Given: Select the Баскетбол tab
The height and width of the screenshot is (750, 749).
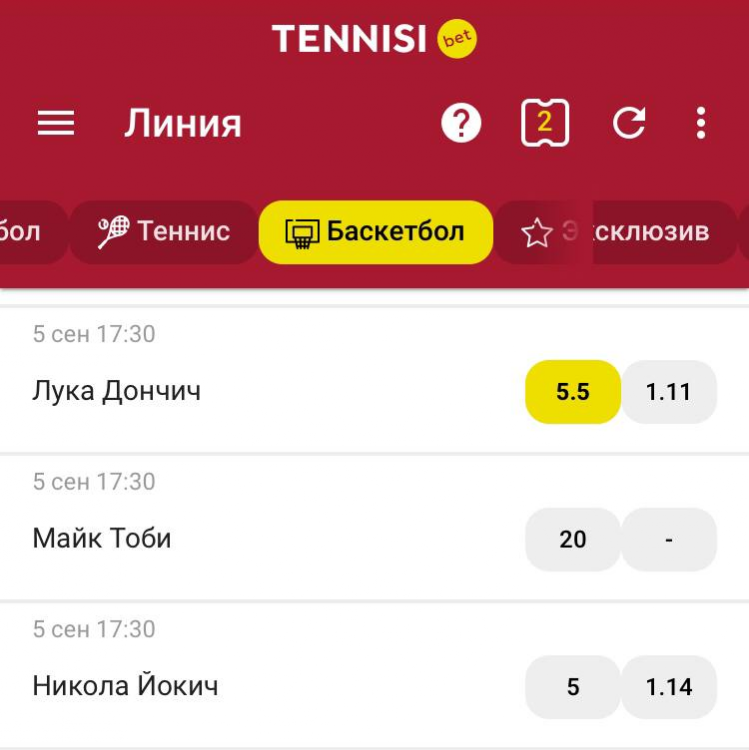Looking at the screenshot, I should pos(376,232).
